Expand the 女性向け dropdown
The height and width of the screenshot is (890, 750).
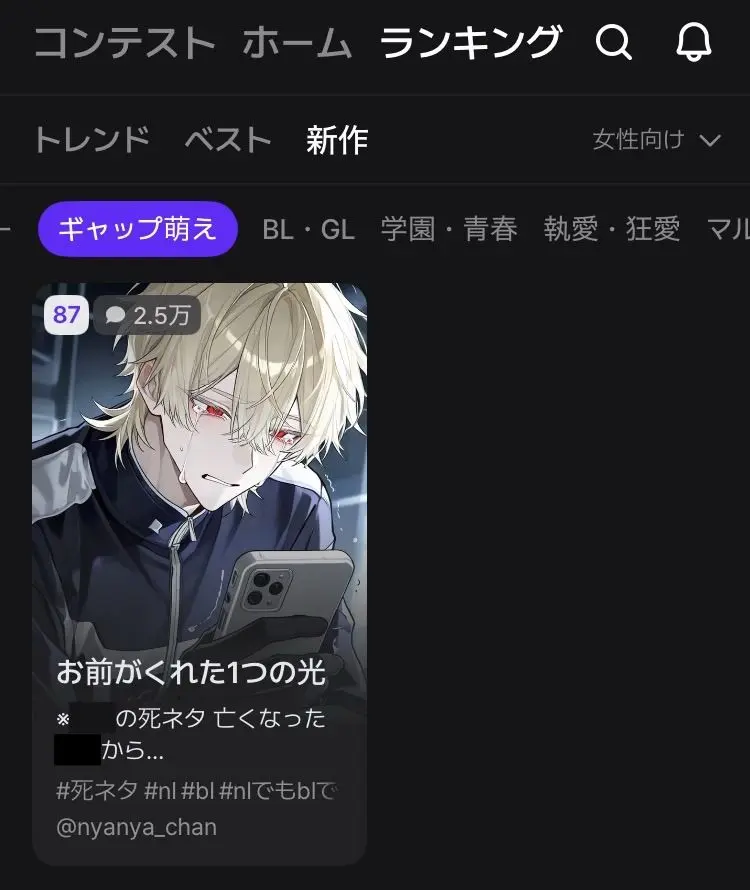(x=657, y=140)
